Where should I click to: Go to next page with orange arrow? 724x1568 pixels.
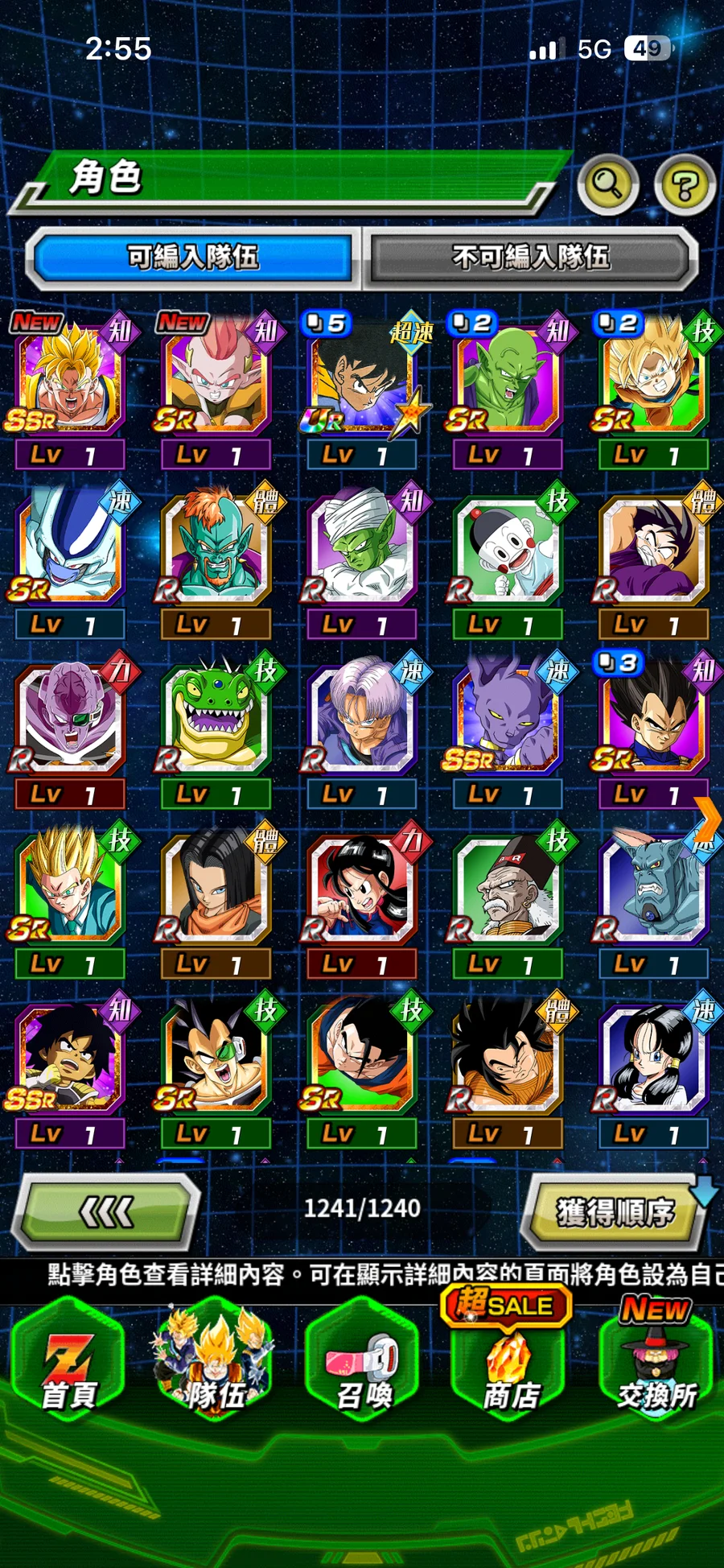click(708, 821)
